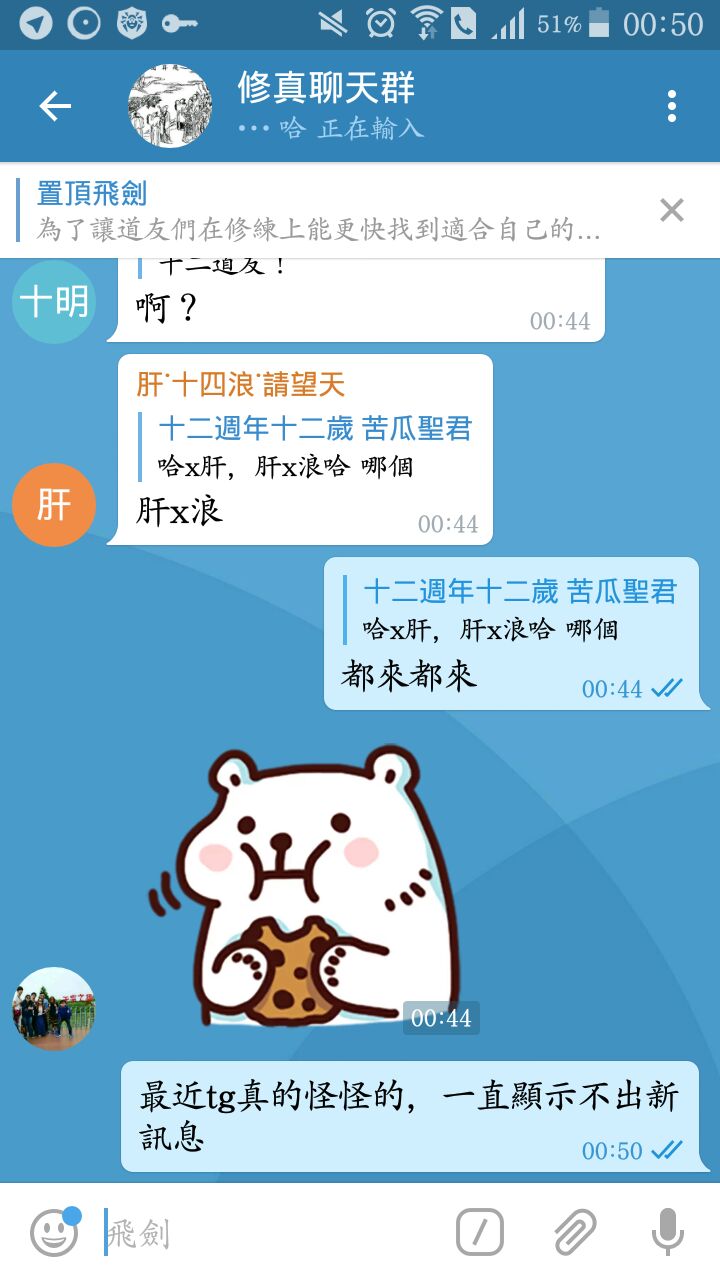Dismiss the pinned message banner
The image size is (720, 1280).
tap(671, 210)
